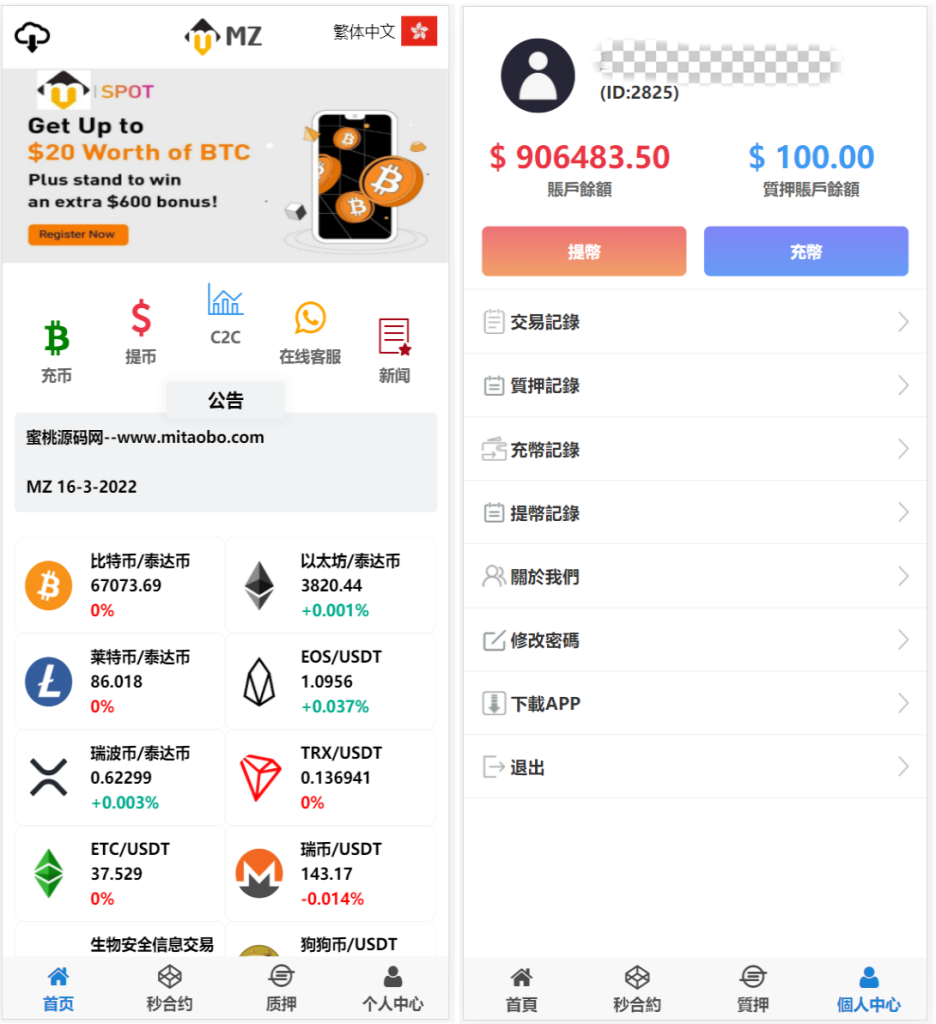This screenshot has height=1024, width=936.
Task: Open the C2C trading chart icon
Action: point(224,300)
